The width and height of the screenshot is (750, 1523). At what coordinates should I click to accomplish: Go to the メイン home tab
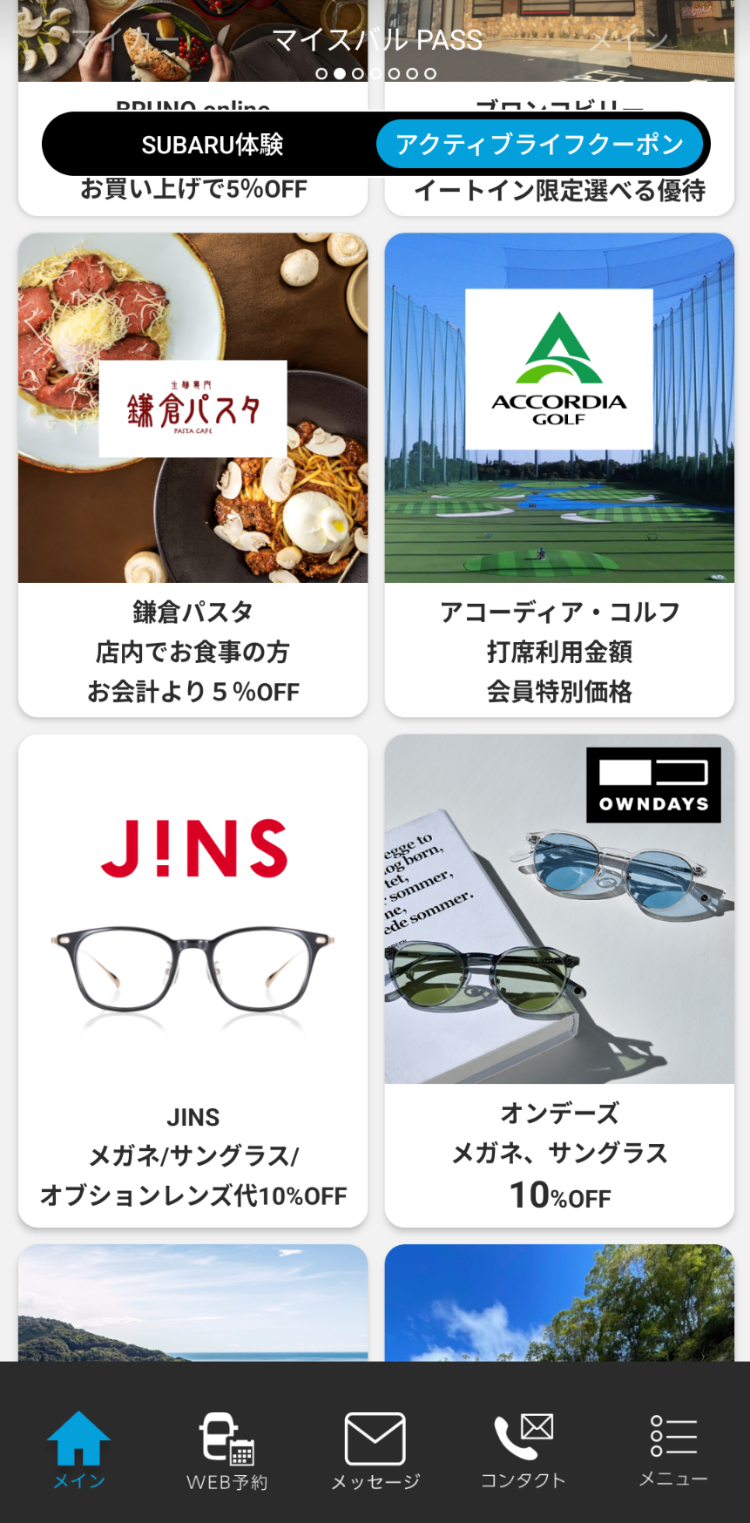[x=79, y=1449]
